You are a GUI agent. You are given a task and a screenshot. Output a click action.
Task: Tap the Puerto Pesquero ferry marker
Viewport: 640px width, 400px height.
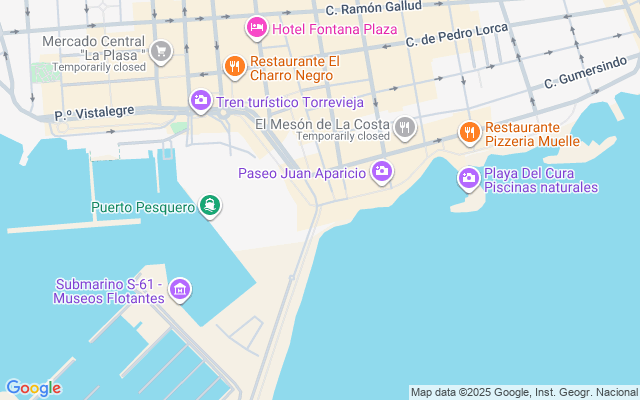click(209, 207)
